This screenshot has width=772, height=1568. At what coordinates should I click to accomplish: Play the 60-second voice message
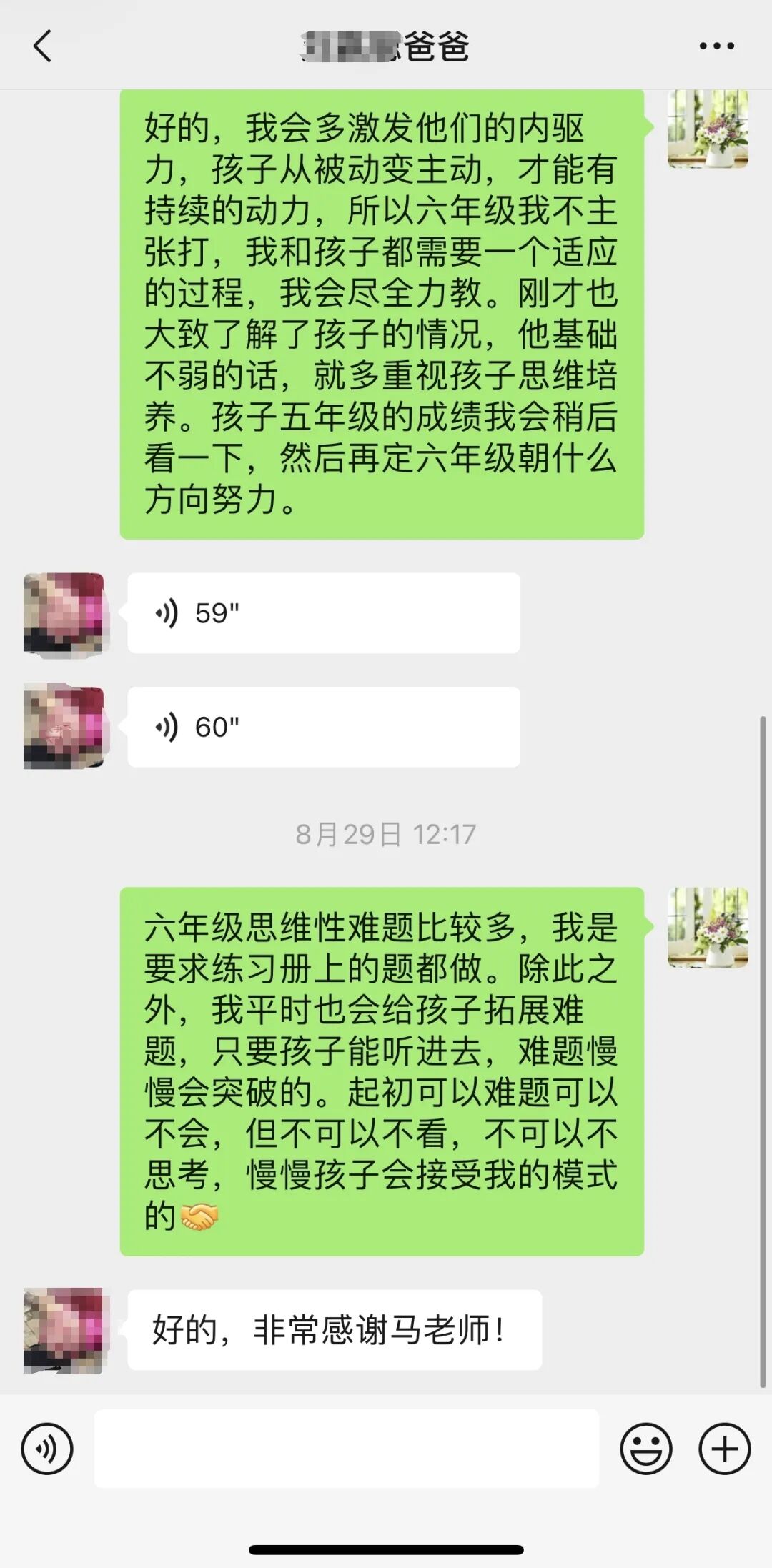pyautogui.click(x=323, y=727)
